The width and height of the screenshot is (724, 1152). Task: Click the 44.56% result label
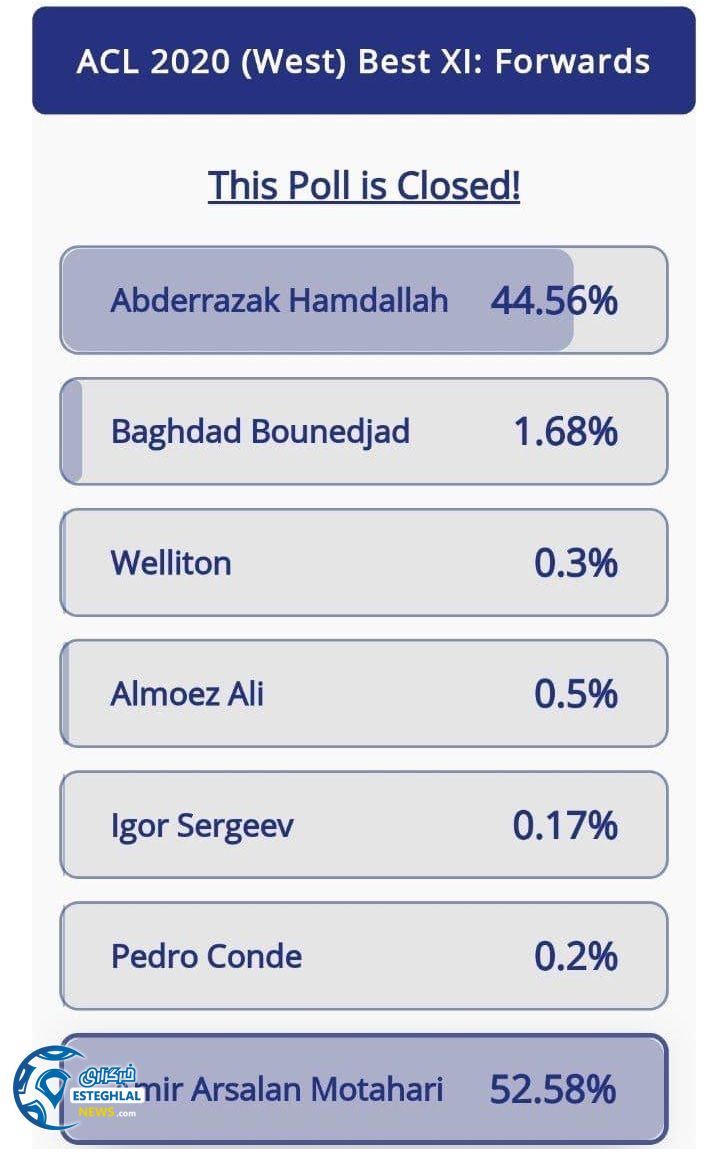point(556,300)
